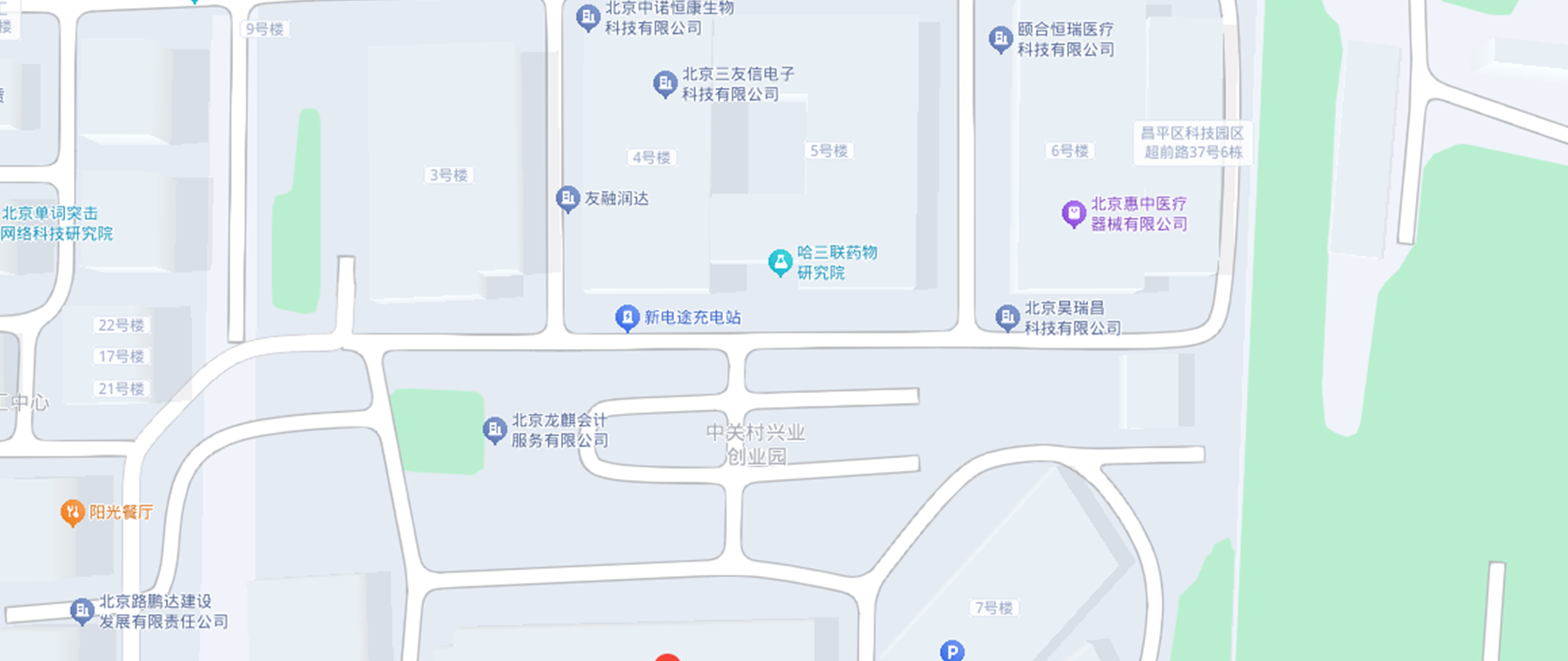Open the 新电途充电站 charging station marker

coord(627,317)
